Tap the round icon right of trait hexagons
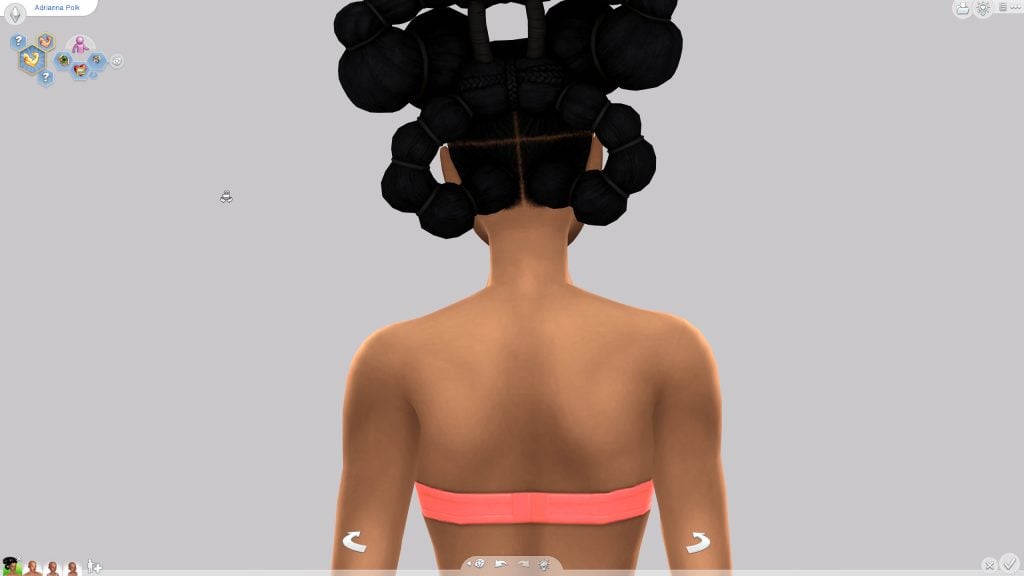The image size is (1024, 576). point(117,61)
